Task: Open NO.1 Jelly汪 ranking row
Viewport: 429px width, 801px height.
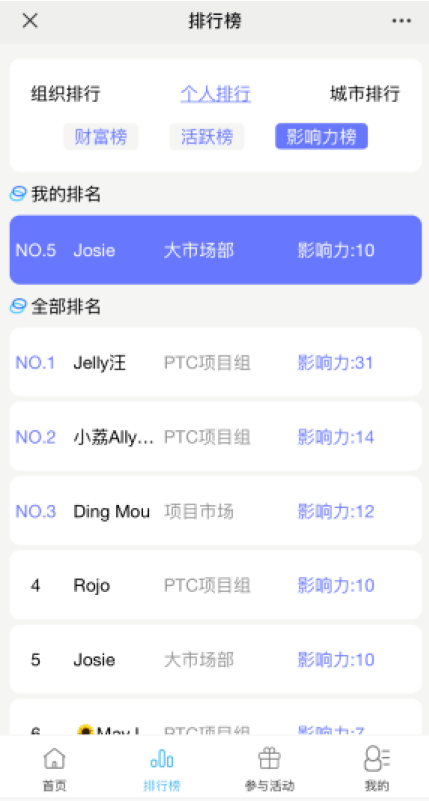Action: pyautogui.click(x=216, y=362)
